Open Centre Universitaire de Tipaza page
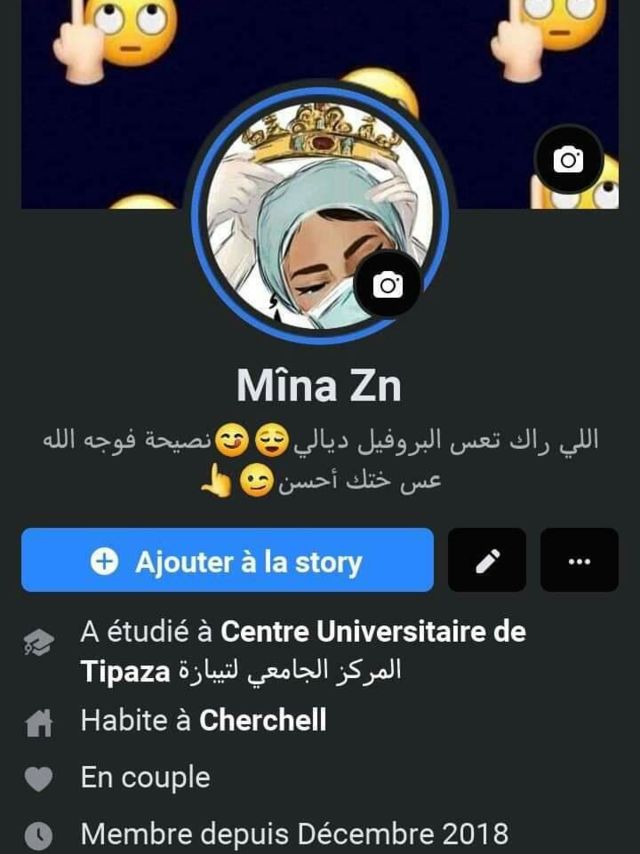This screenshot has width=640, height=854. tap(372, 633)
